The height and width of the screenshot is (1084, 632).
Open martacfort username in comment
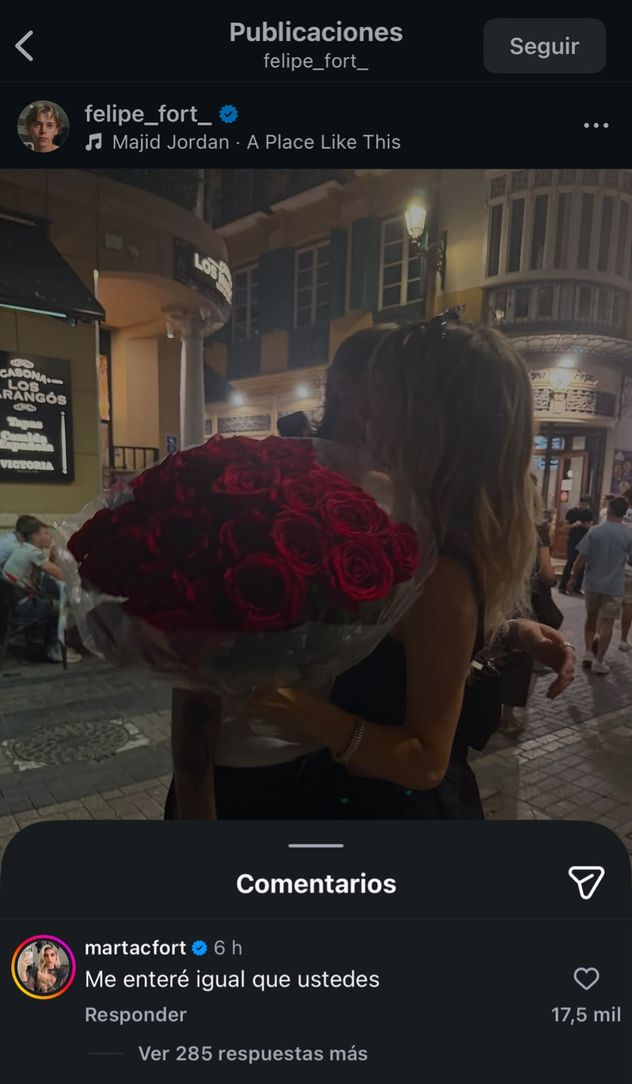[136, 948]
